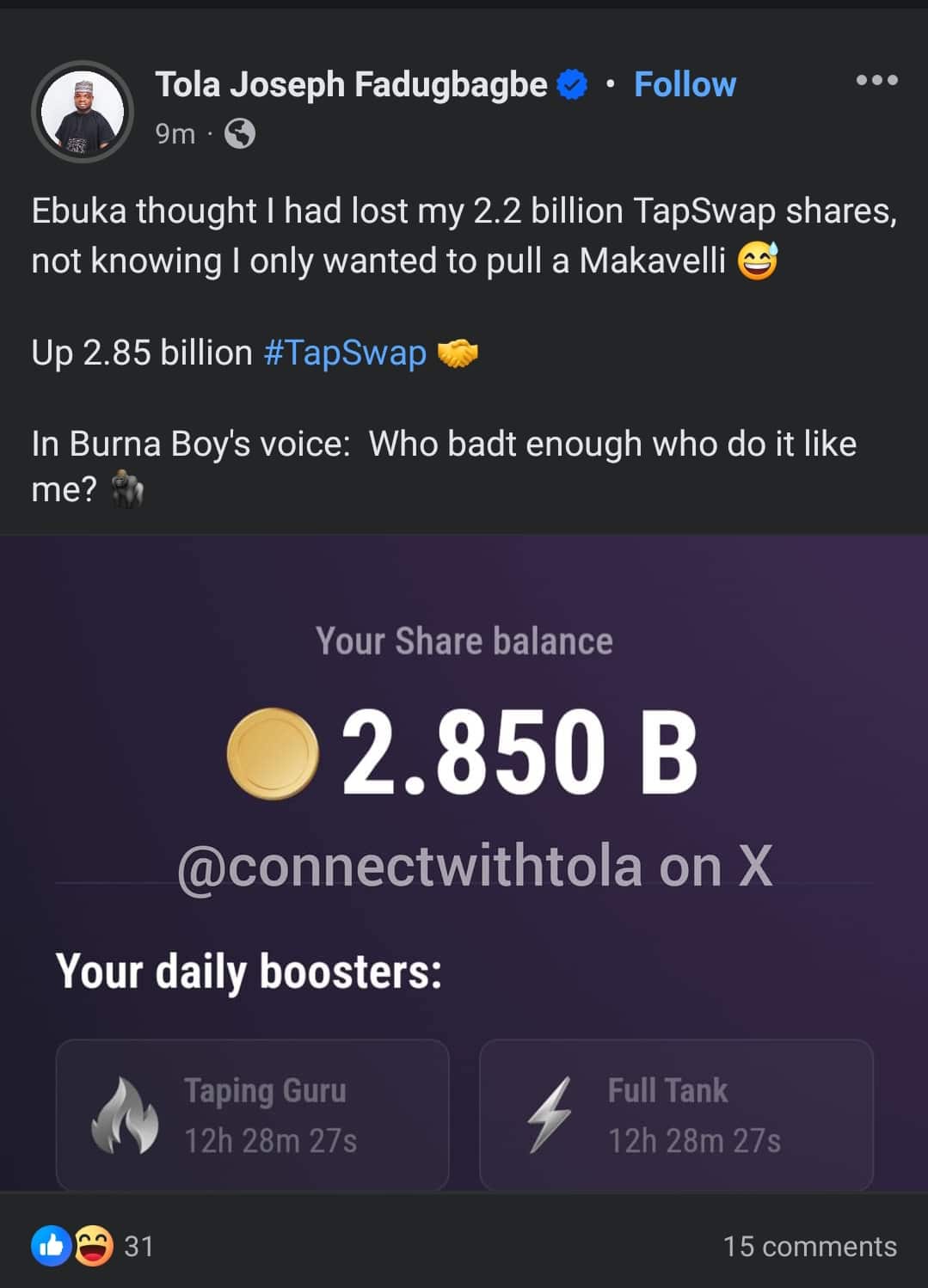
Task: Open the post's three-dot options menu
Action: [876, 80]
